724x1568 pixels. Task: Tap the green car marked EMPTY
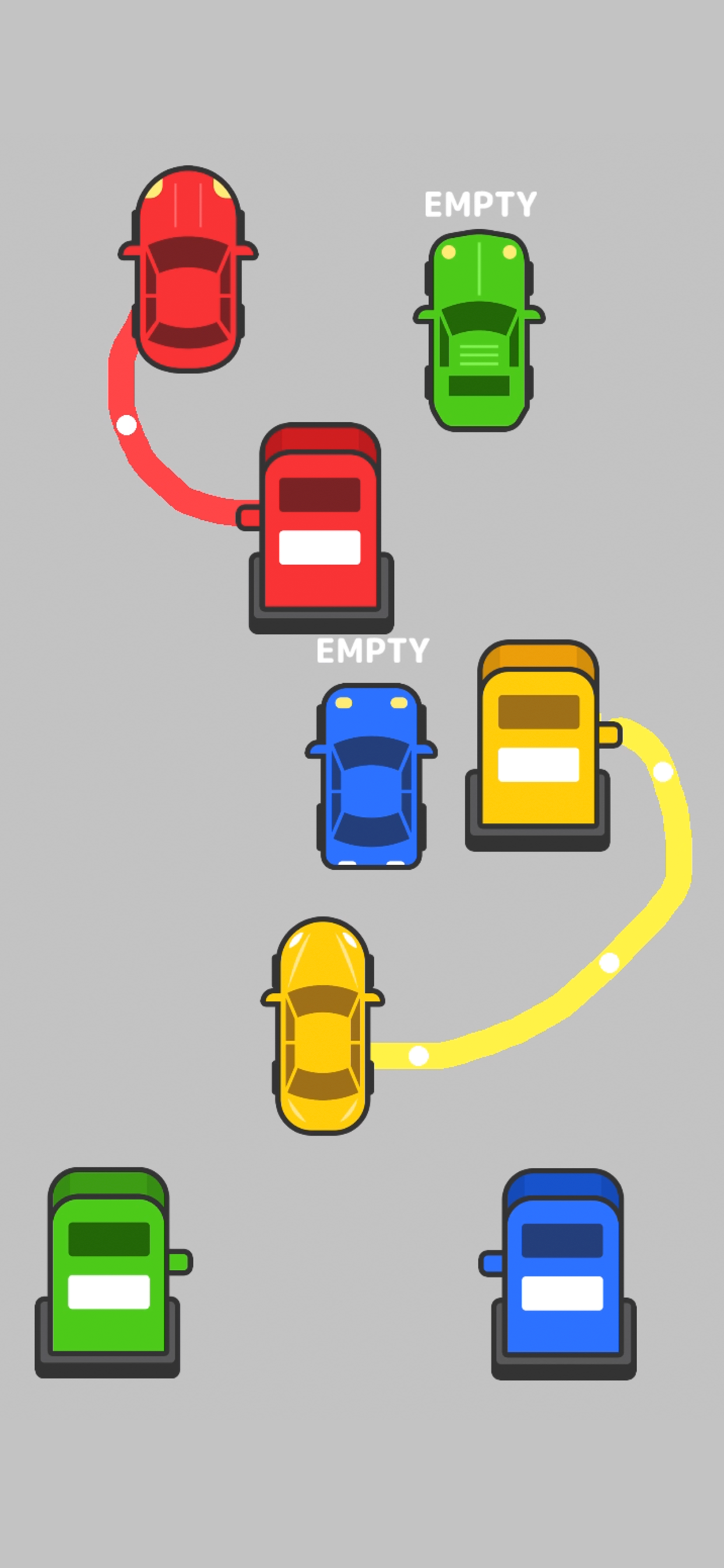479,331
